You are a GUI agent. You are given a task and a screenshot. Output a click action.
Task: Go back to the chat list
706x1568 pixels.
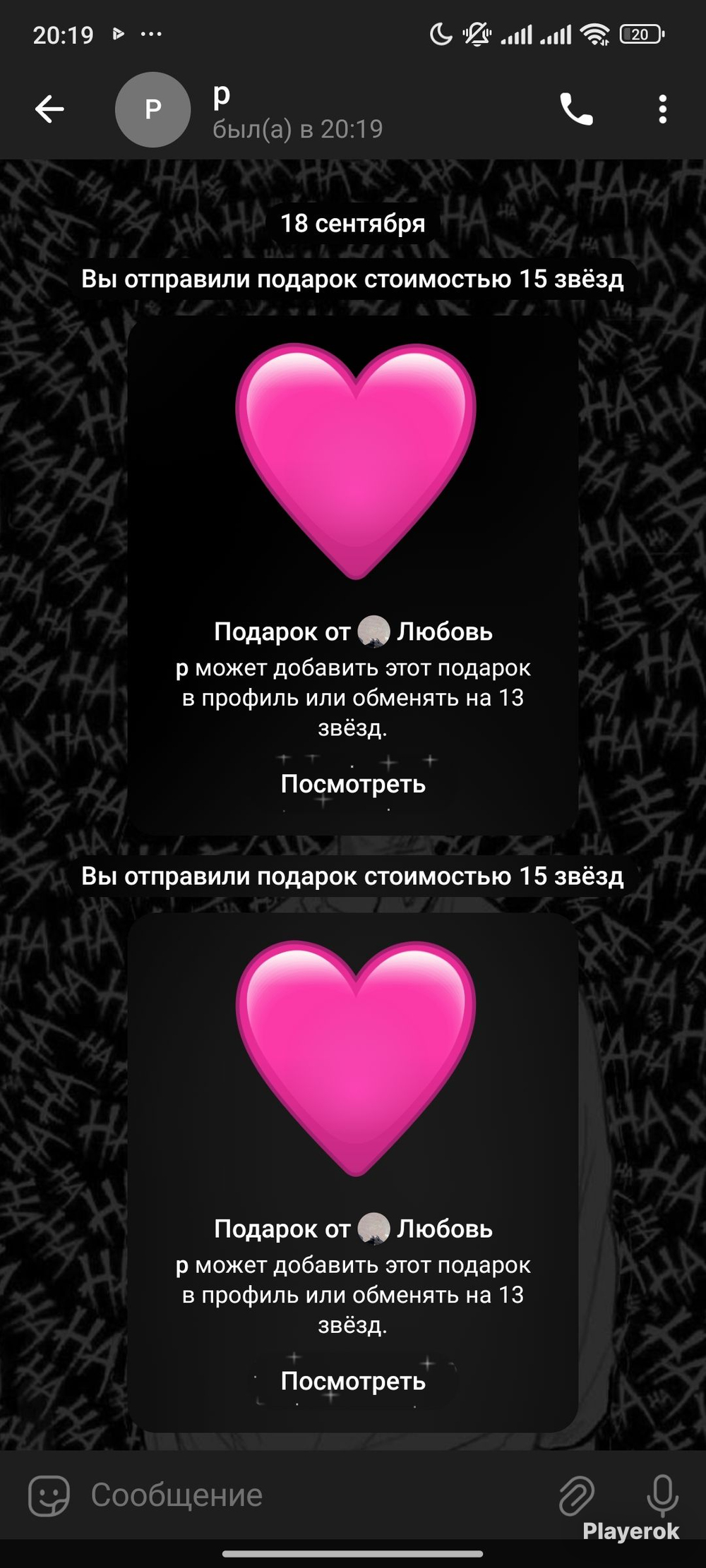click(x=49, y=109)
